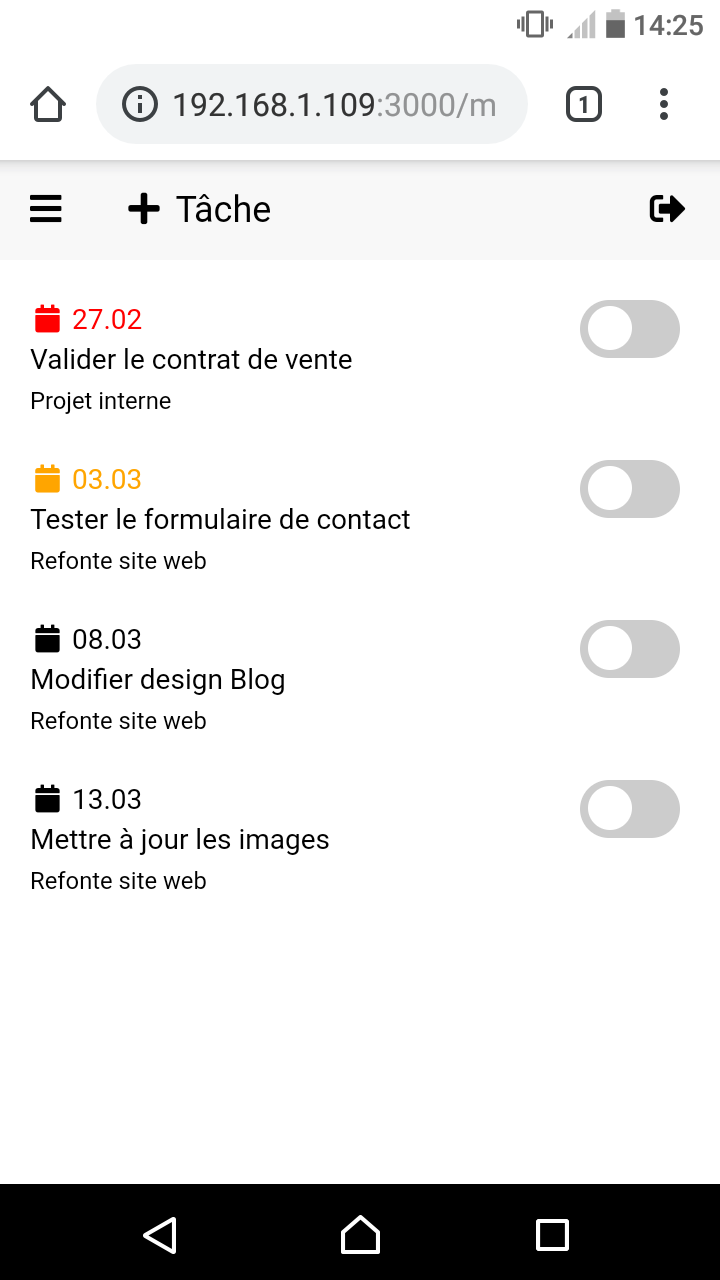Enable the switch for 'Modifier design Blog'
Screen dimensions: 720x1280
[x=630, y=648]
